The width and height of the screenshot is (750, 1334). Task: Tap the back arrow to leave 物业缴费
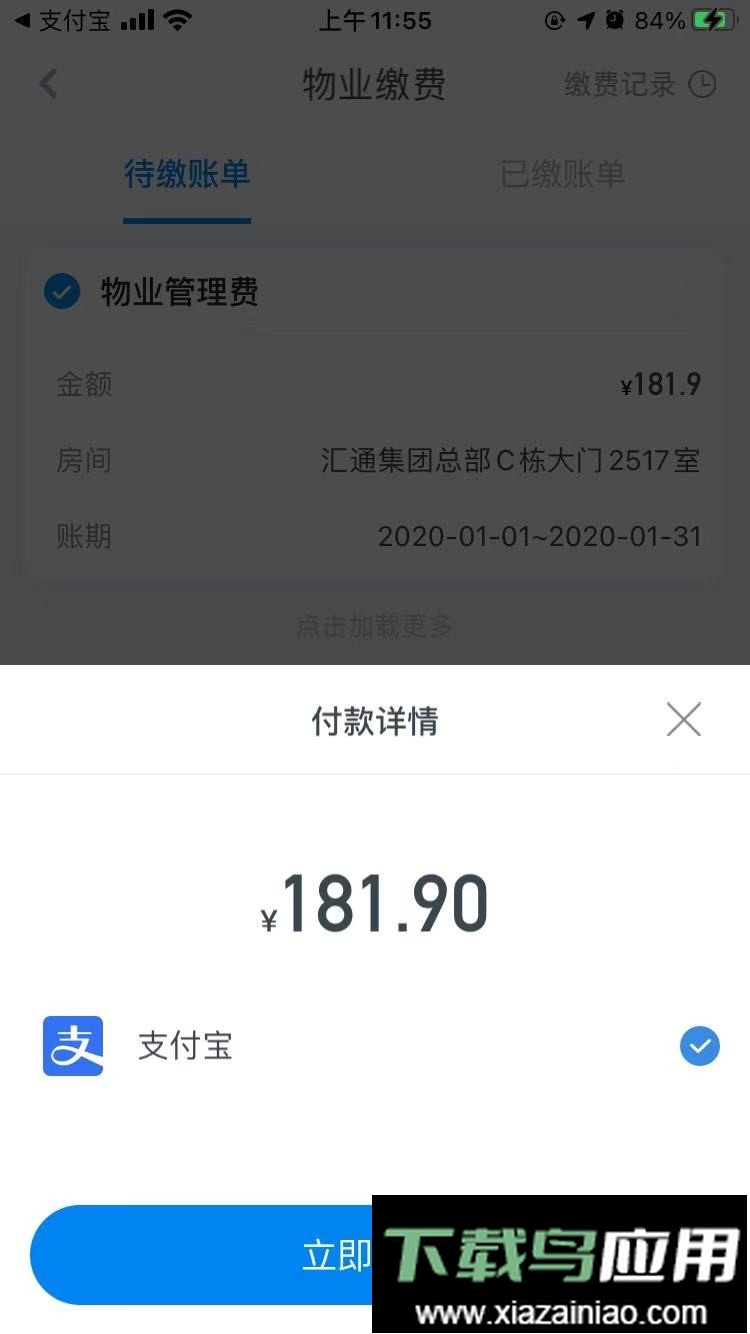click(x=47, y=84)
